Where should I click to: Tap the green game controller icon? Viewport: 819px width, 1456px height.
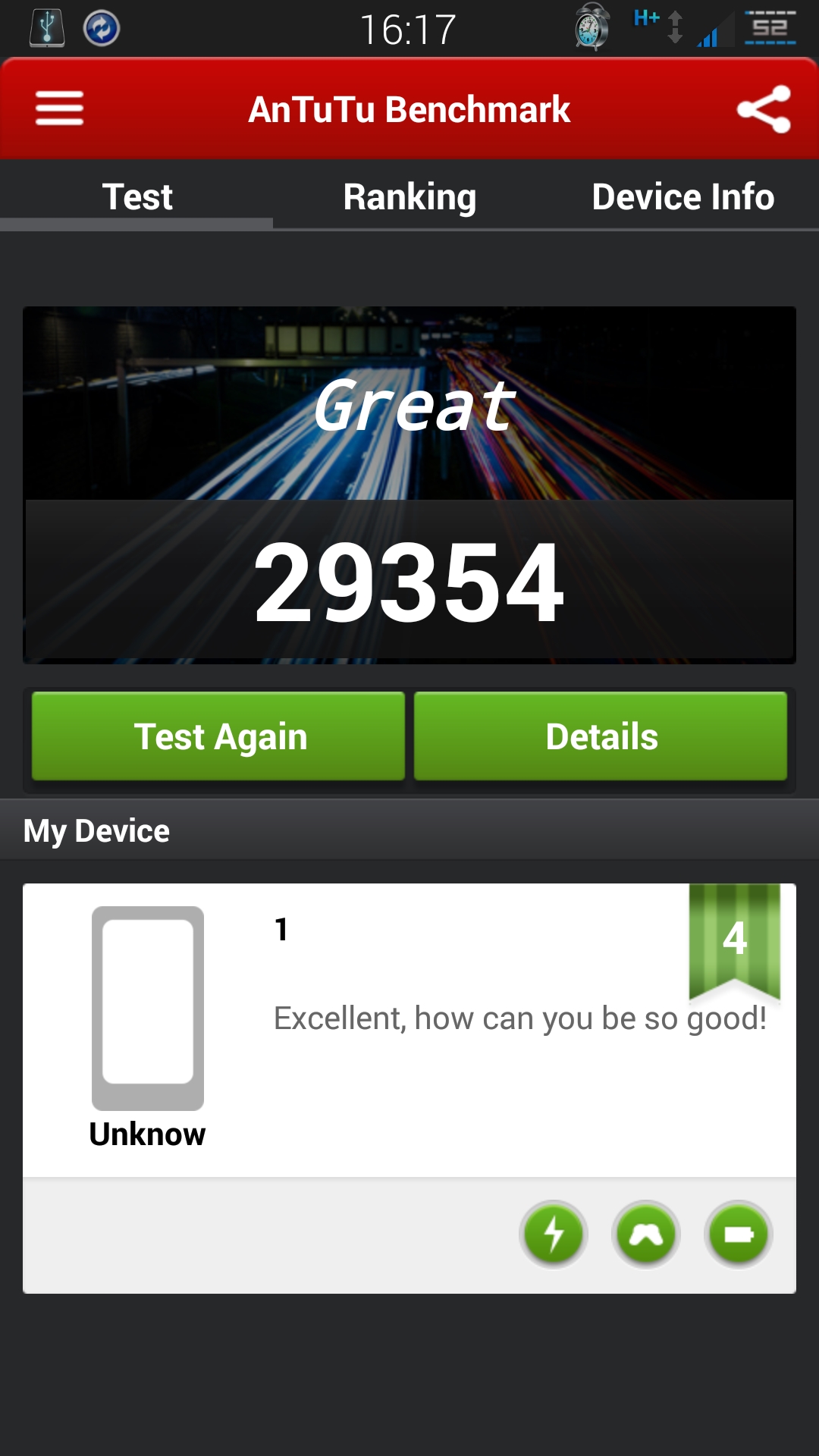pos(646,1235)
